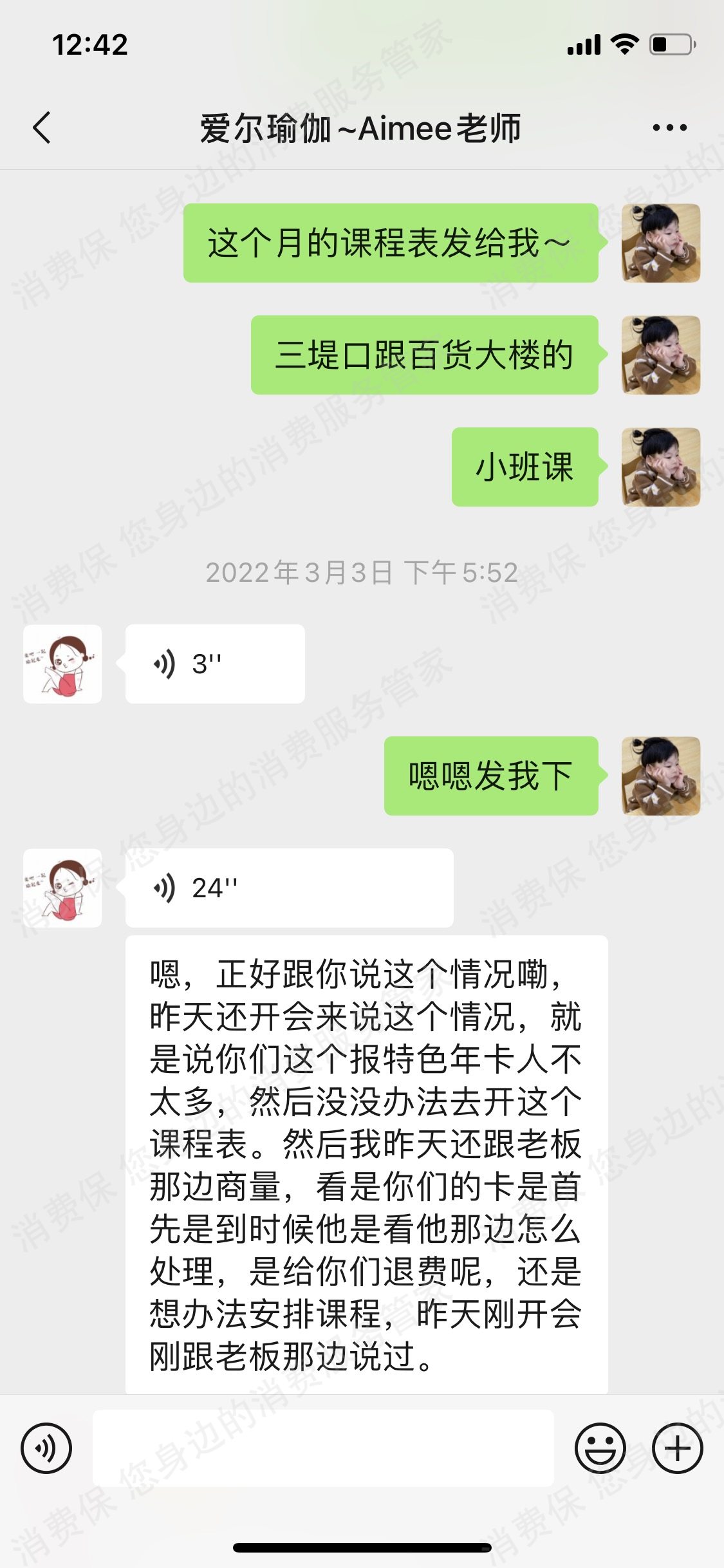This screenshot has width=724, height=1568.
Task: Open Aimee's profile avatar beside the 3'' voice message
Action: (62, 664)
